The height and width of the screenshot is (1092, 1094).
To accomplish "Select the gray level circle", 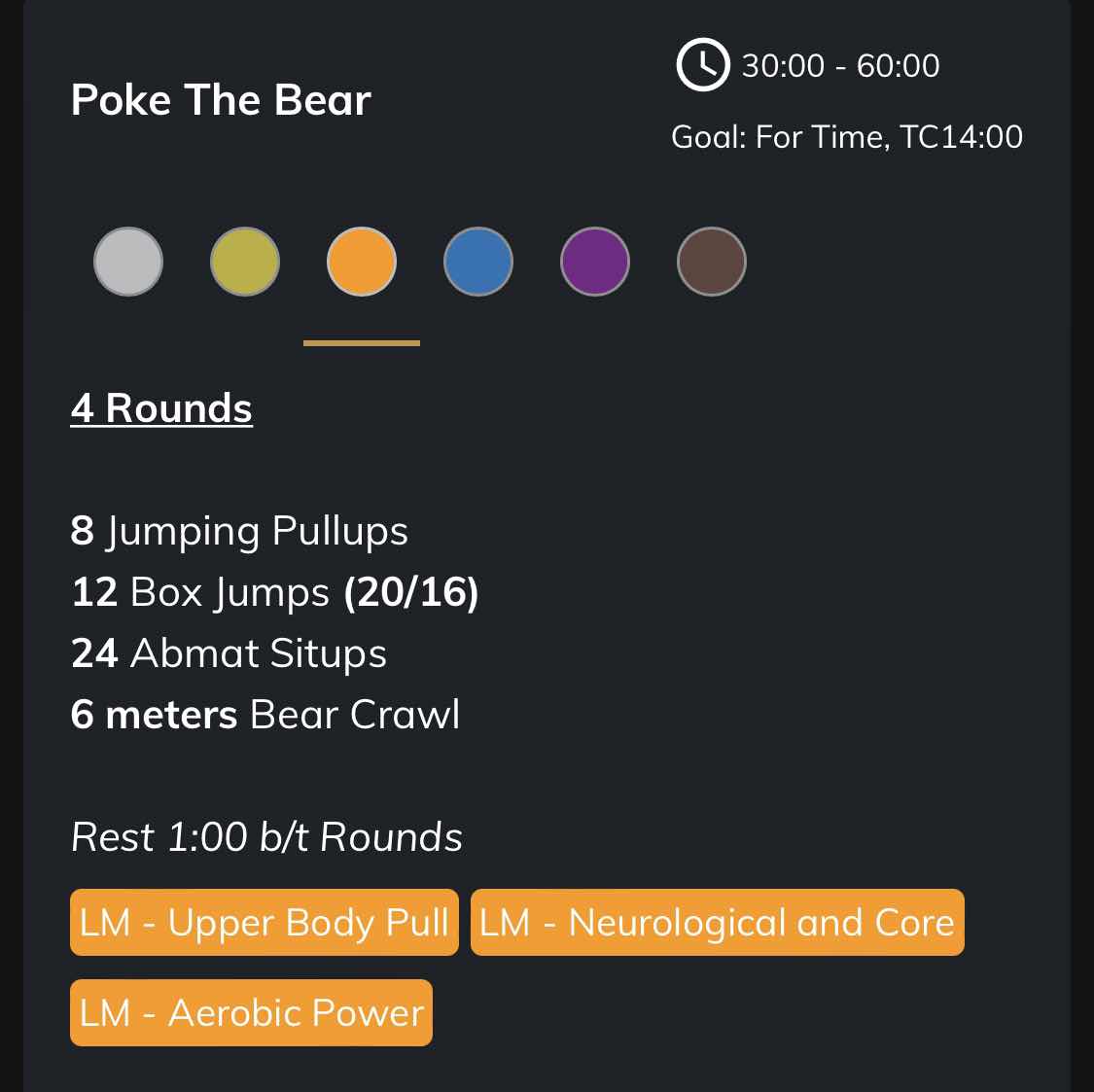I will [128, 262].
